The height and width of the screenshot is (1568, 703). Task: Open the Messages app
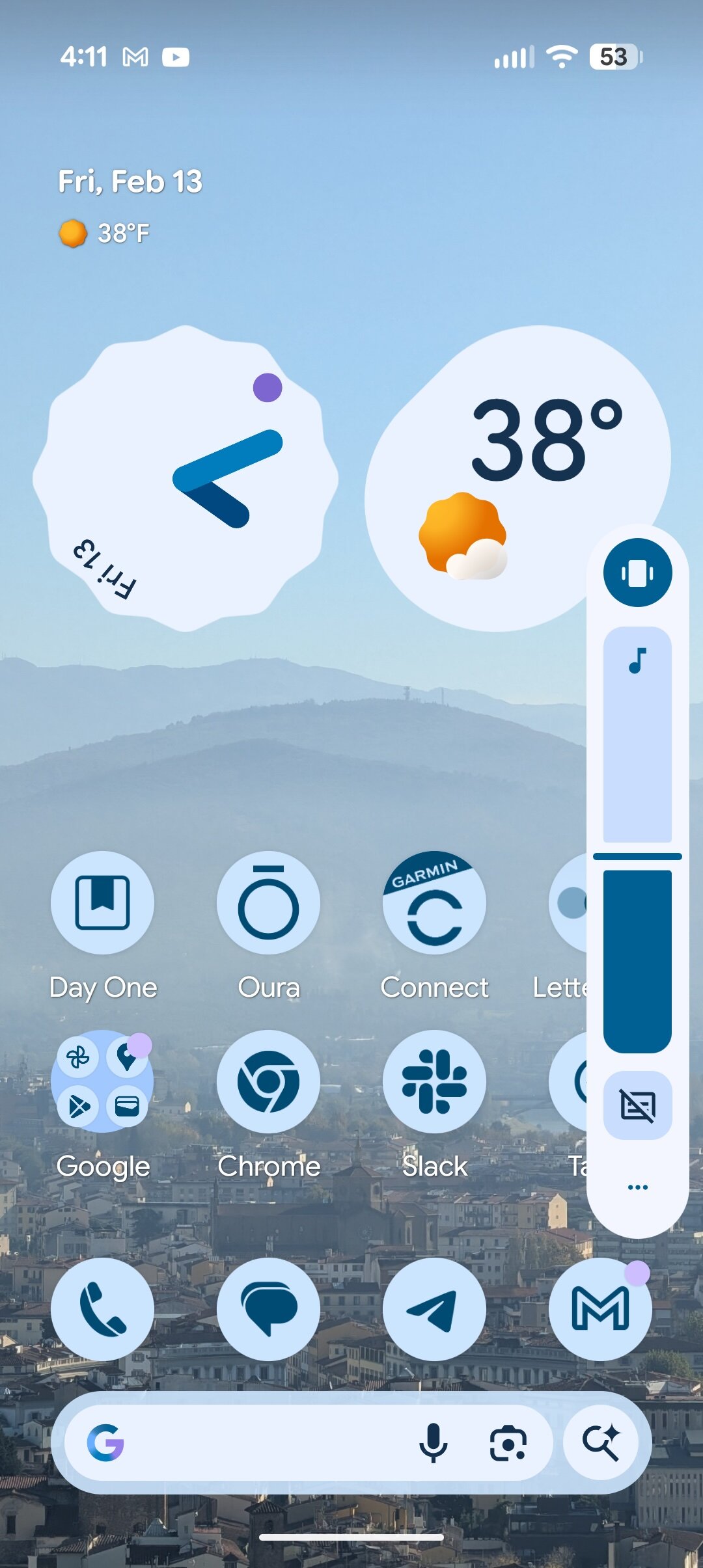tap(268, 1309)
